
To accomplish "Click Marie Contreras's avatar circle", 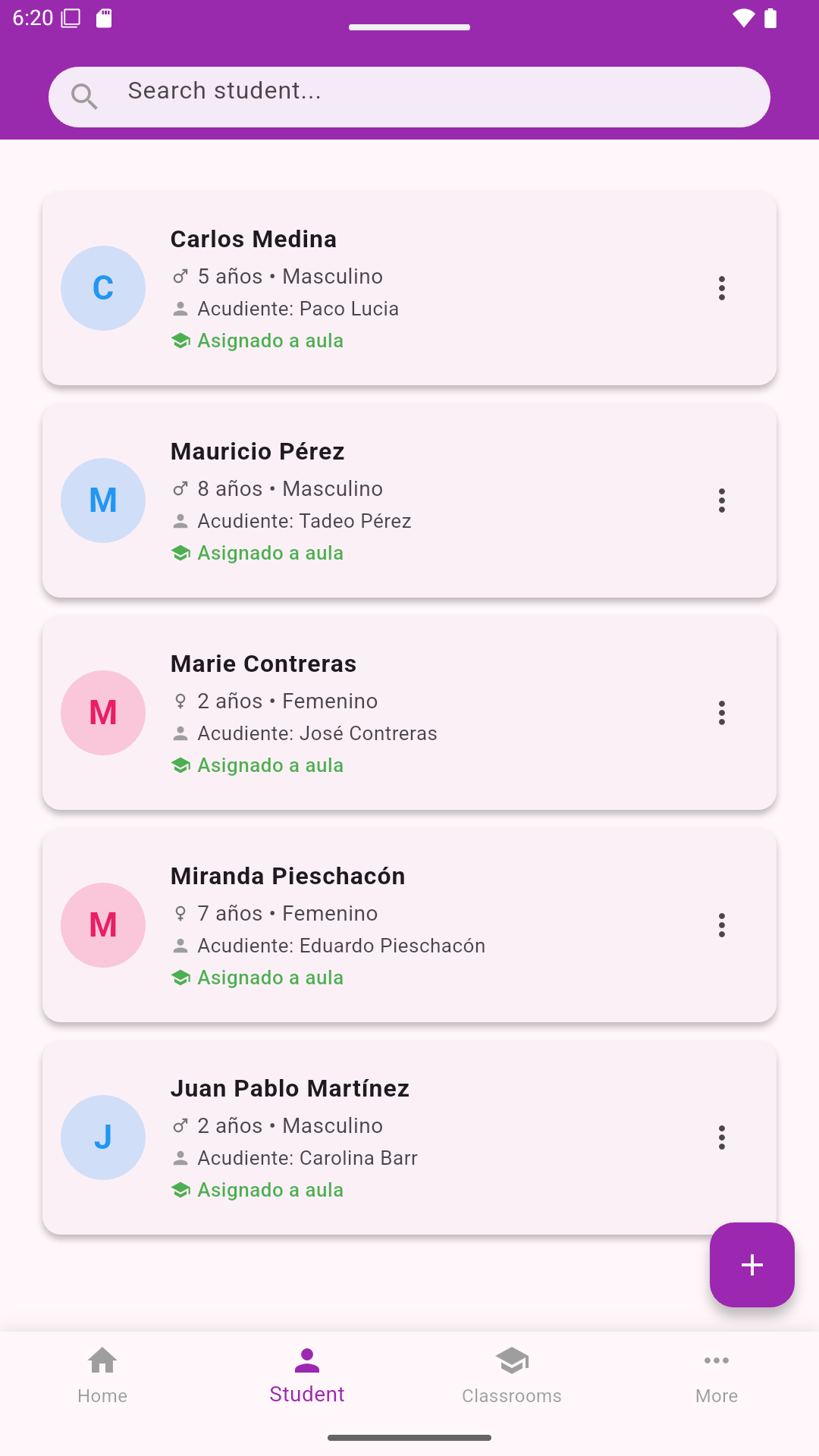I will [102, 713].
